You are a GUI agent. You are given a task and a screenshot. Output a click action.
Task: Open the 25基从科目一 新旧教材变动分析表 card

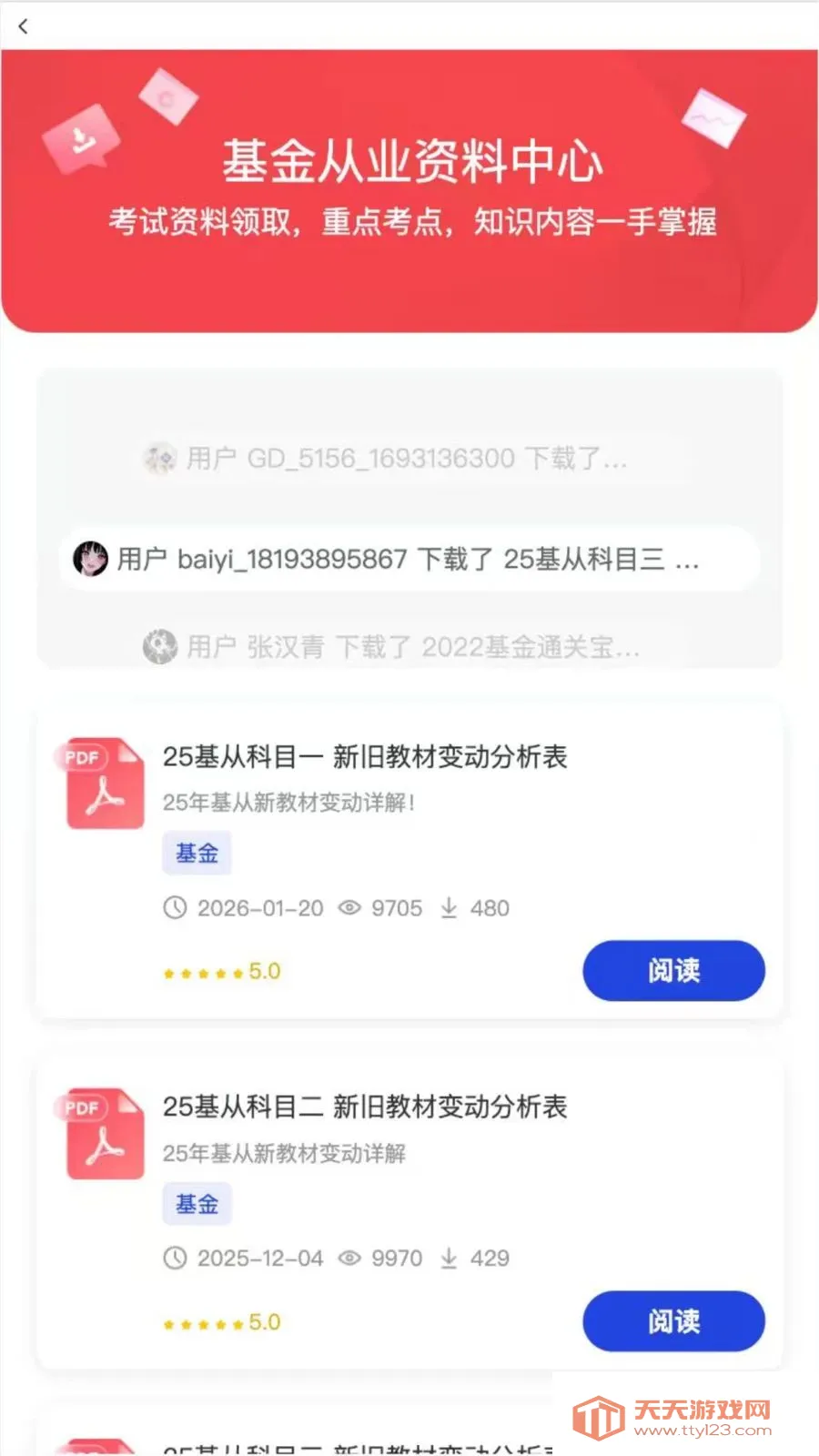[x=364, y=757]
